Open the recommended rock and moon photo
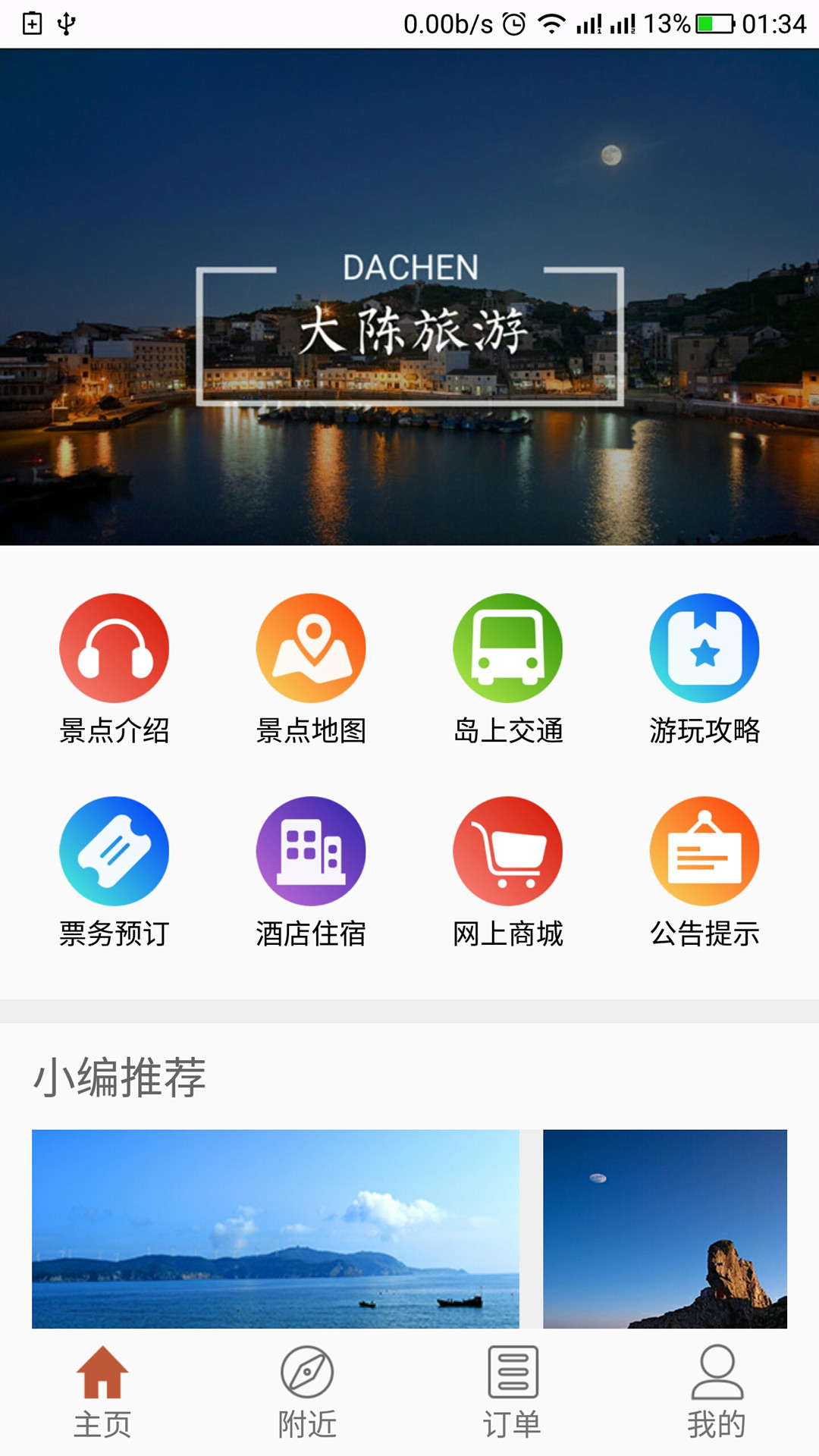Viewport: 819px width, 1456px height. (665, 1228)
